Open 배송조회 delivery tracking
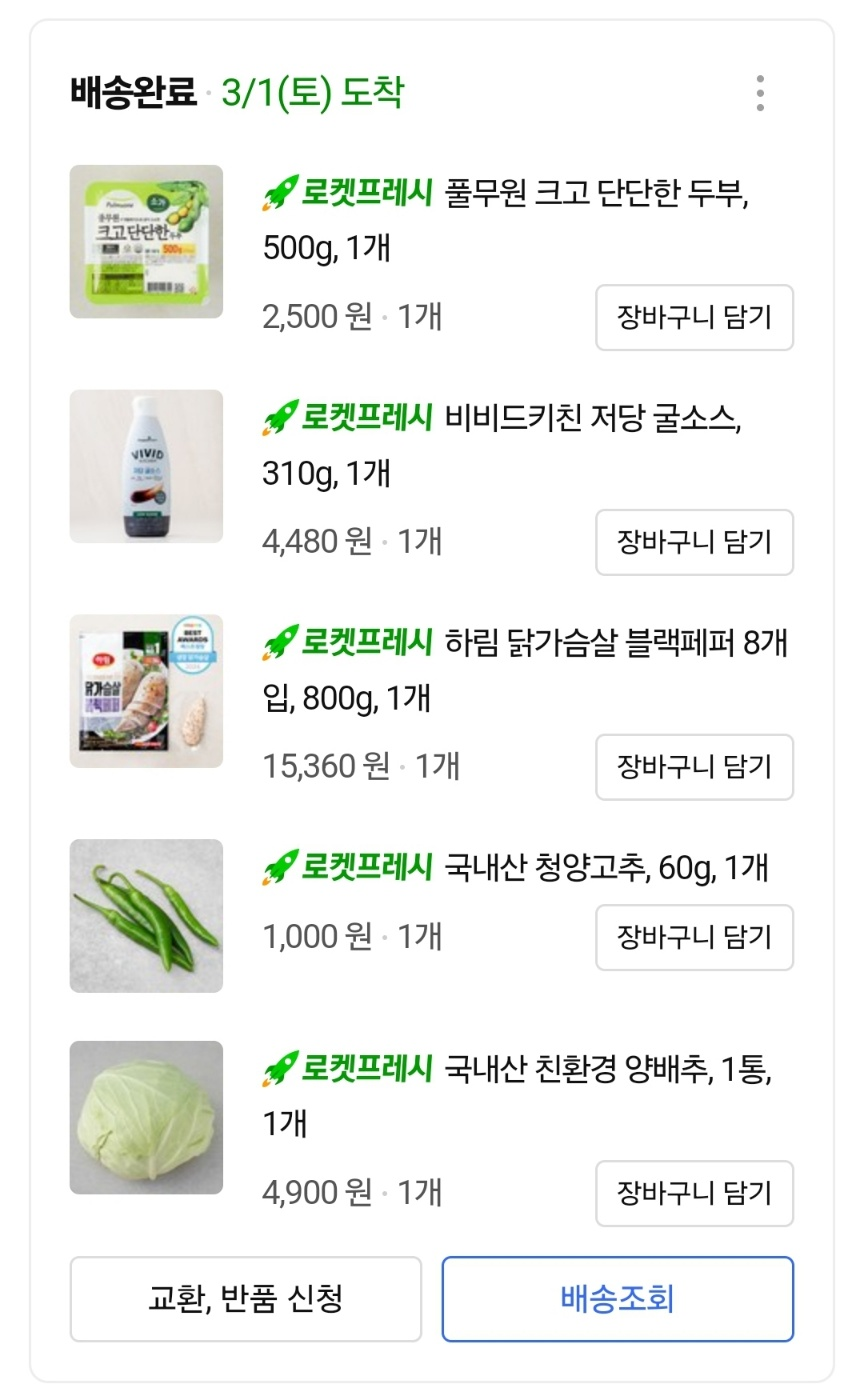Screen dimensions: 864x1395 [x=617, y=1299]
